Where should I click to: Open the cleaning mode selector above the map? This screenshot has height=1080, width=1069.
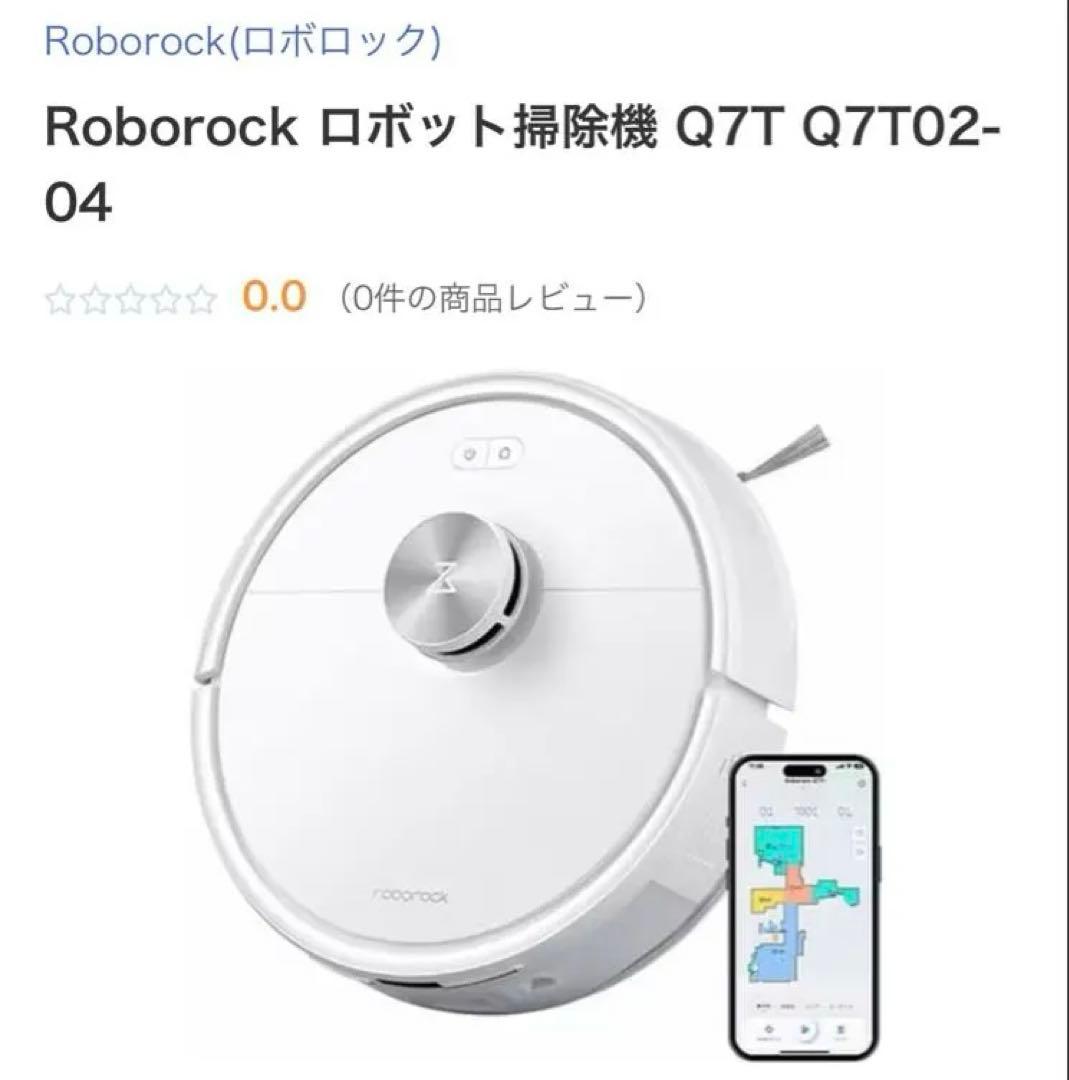(804, 810)
